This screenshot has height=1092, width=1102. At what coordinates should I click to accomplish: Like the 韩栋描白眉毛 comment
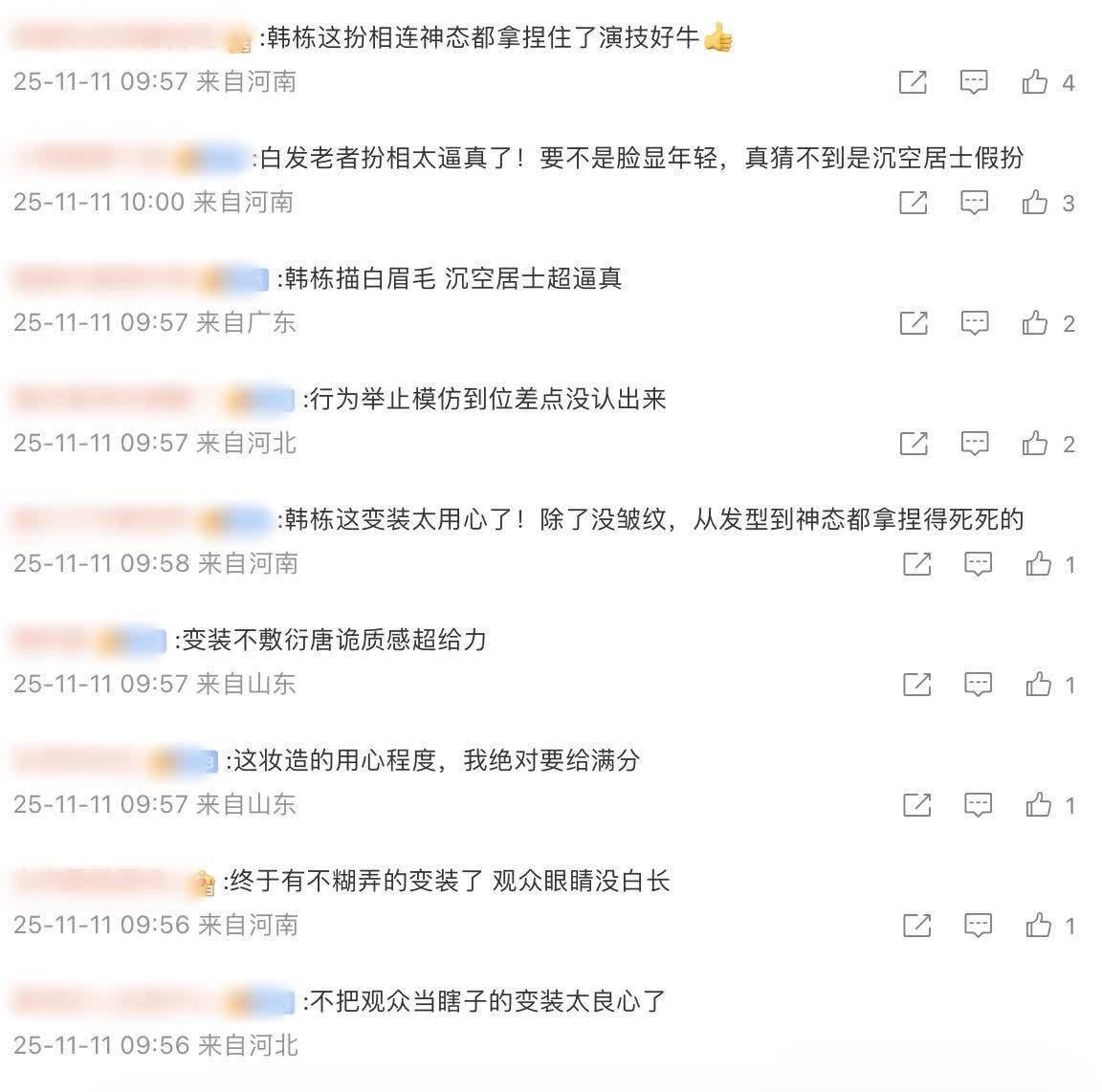[x=1035, y=323]
